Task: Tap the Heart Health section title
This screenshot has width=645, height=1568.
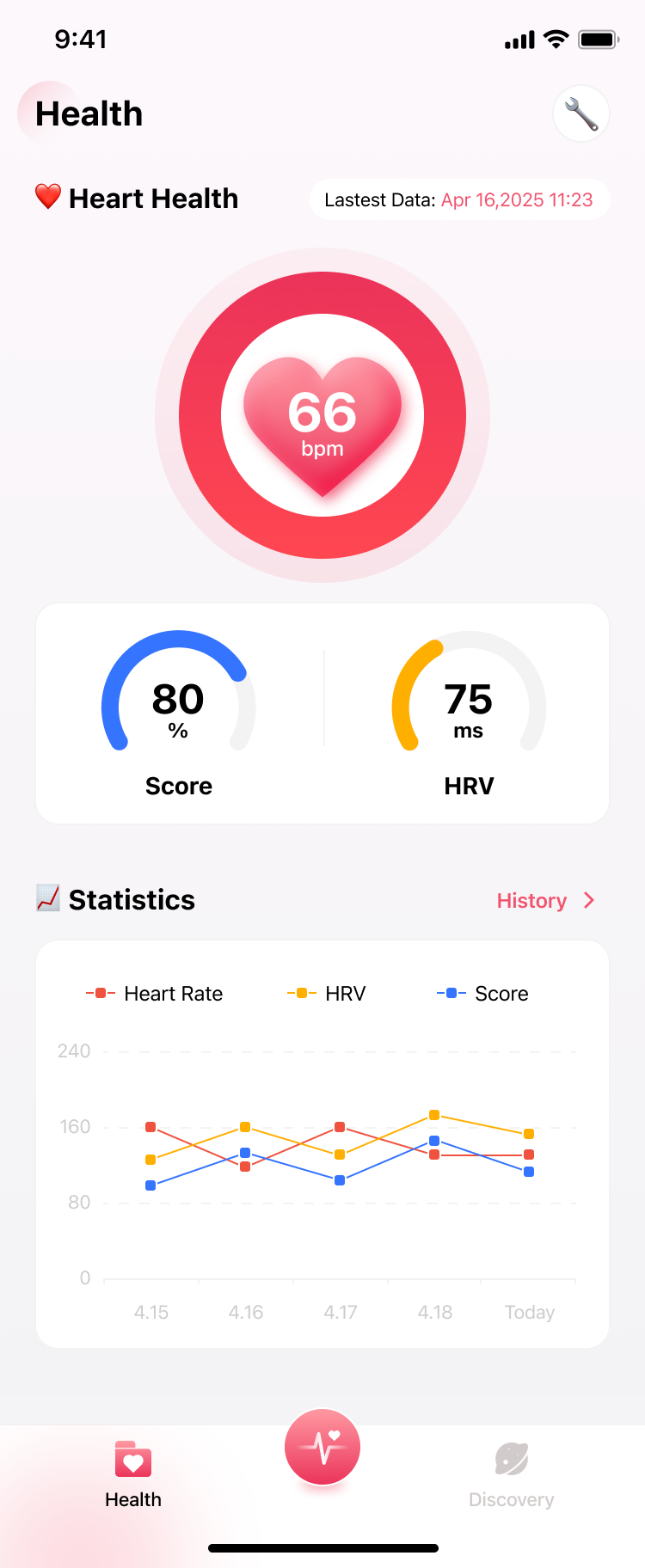Action: (x=155, y=199)
